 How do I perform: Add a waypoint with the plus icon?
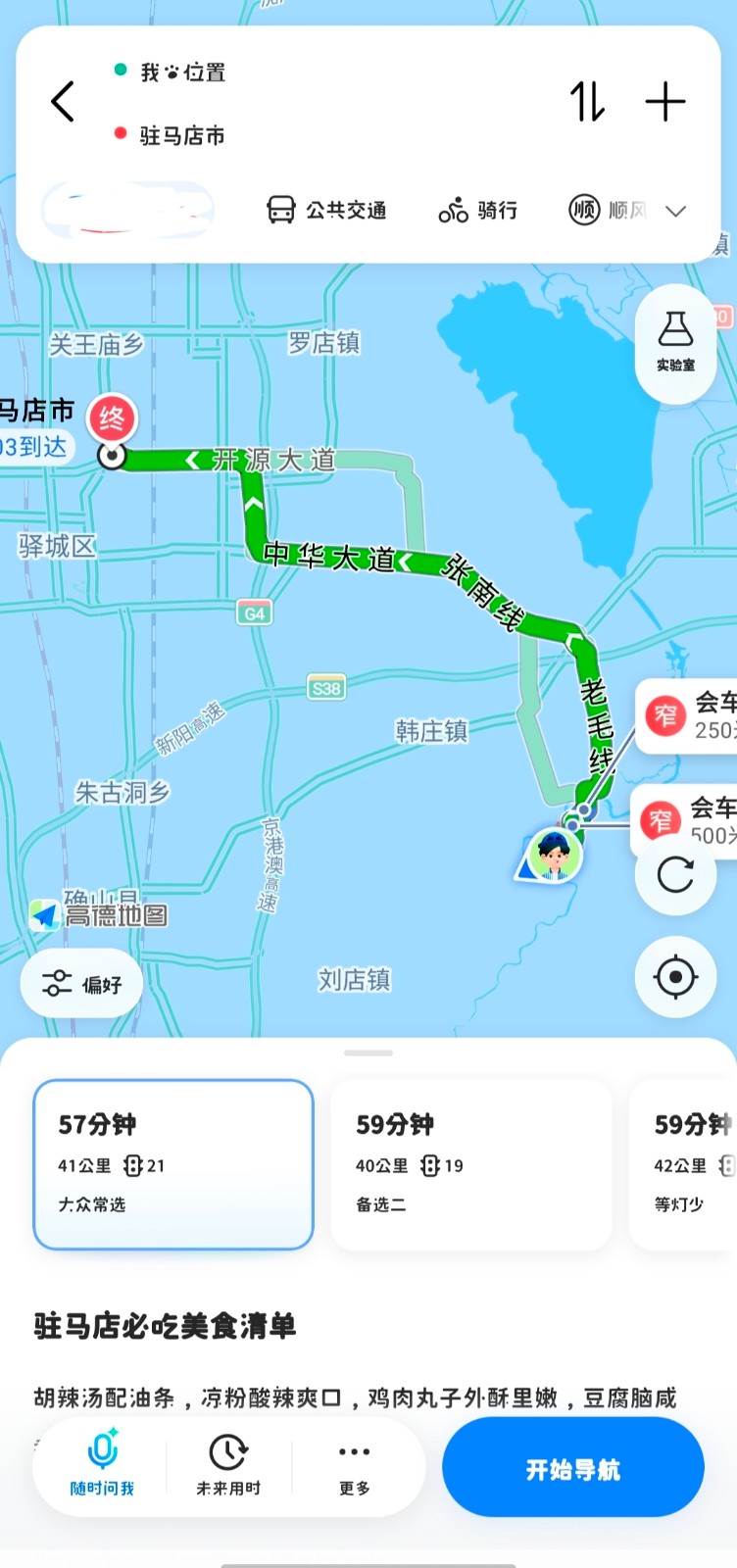(x=665, y=101)
